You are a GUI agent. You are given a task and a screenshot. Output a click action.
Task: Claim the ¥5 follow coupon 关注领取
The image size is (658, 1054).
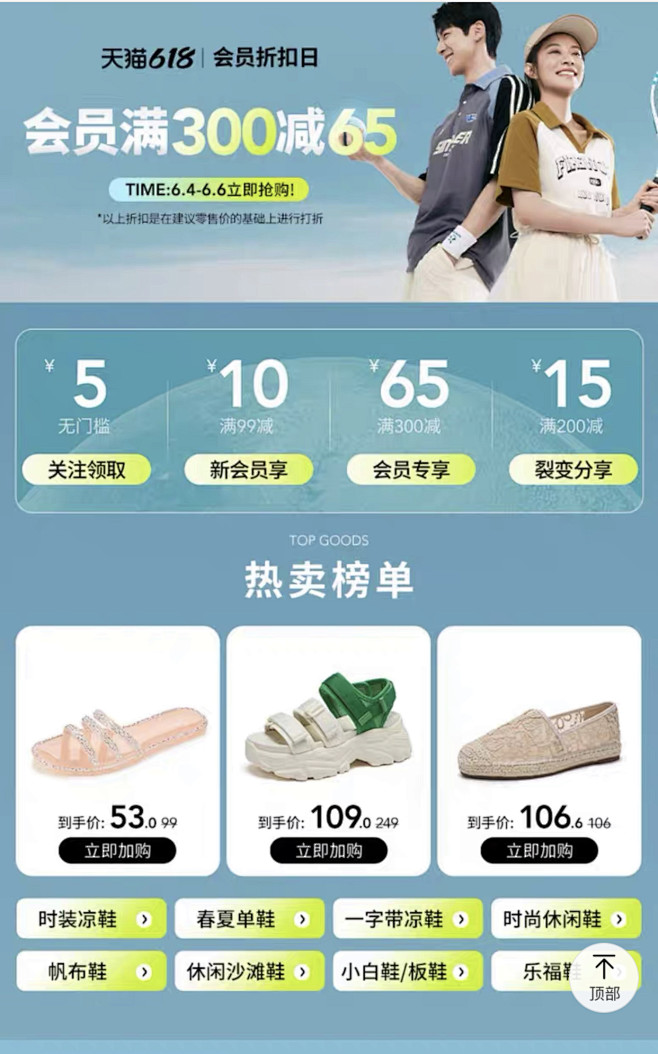[87, 469]
